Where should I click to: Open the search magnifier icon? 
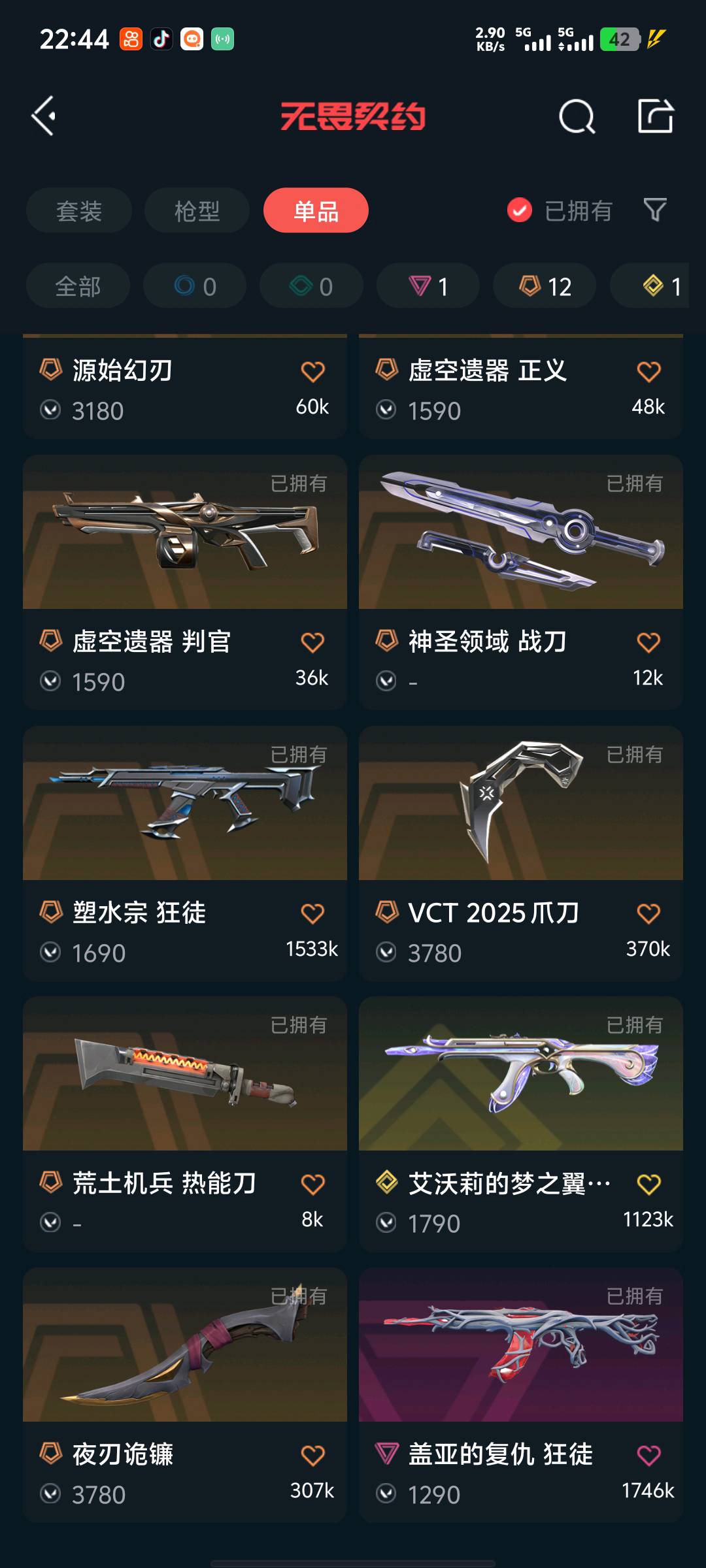pyautogui.click(x=577, y=117)
